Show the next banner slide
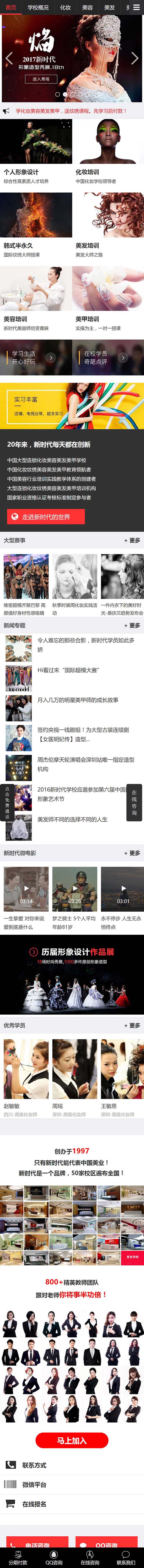This screenshot has height=1568, width=144. pyautogui.click(x=135, y=58)
